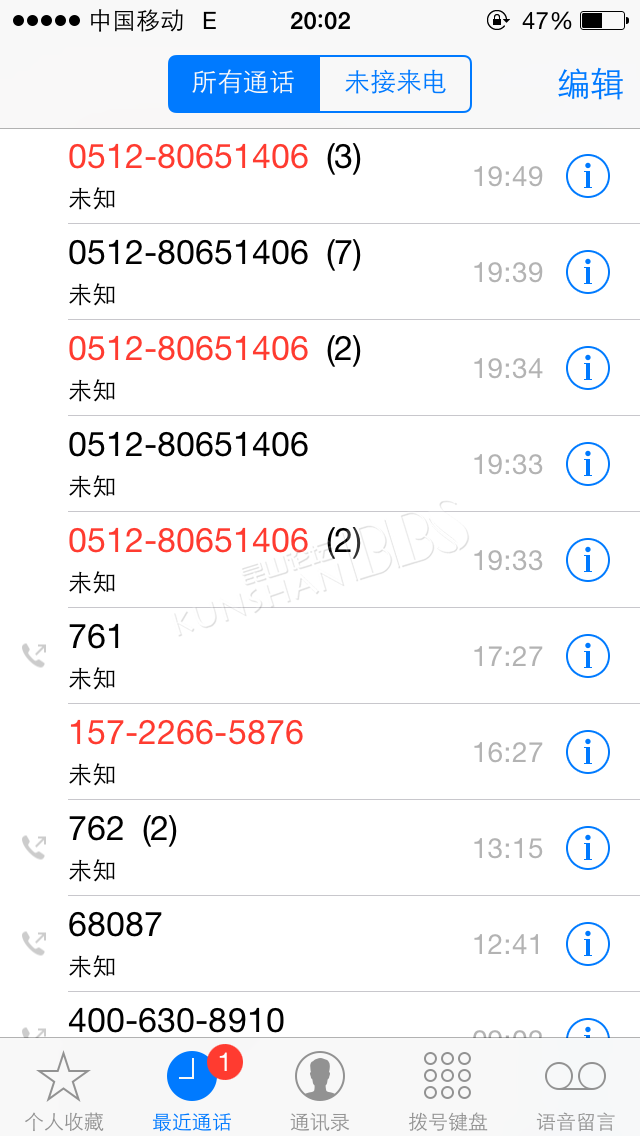Image resolution: width=640 pixels, height=1136 pixels.
Task: Tap 编辑 to edit call list
Action: [590, 84]
